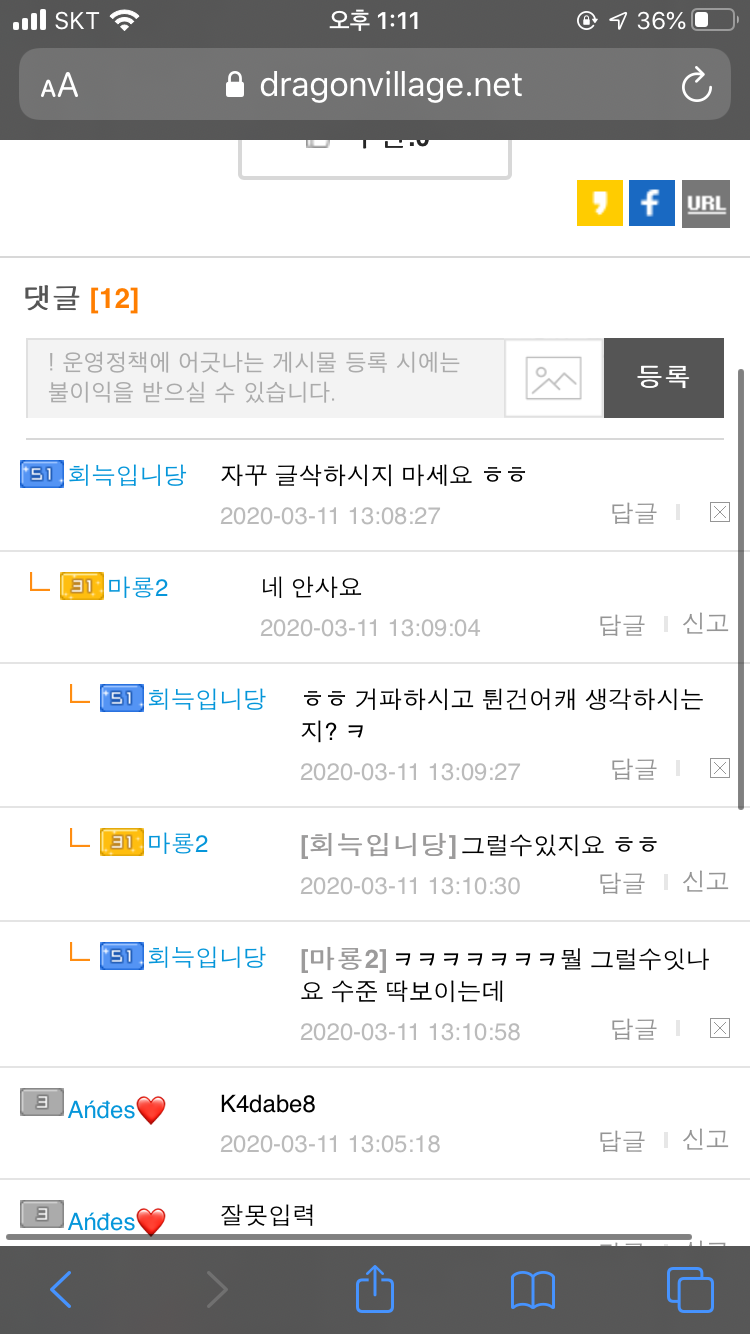Reload the page in Safari
The height and width of the screenshot is (1334, 750).
point(695,85)
